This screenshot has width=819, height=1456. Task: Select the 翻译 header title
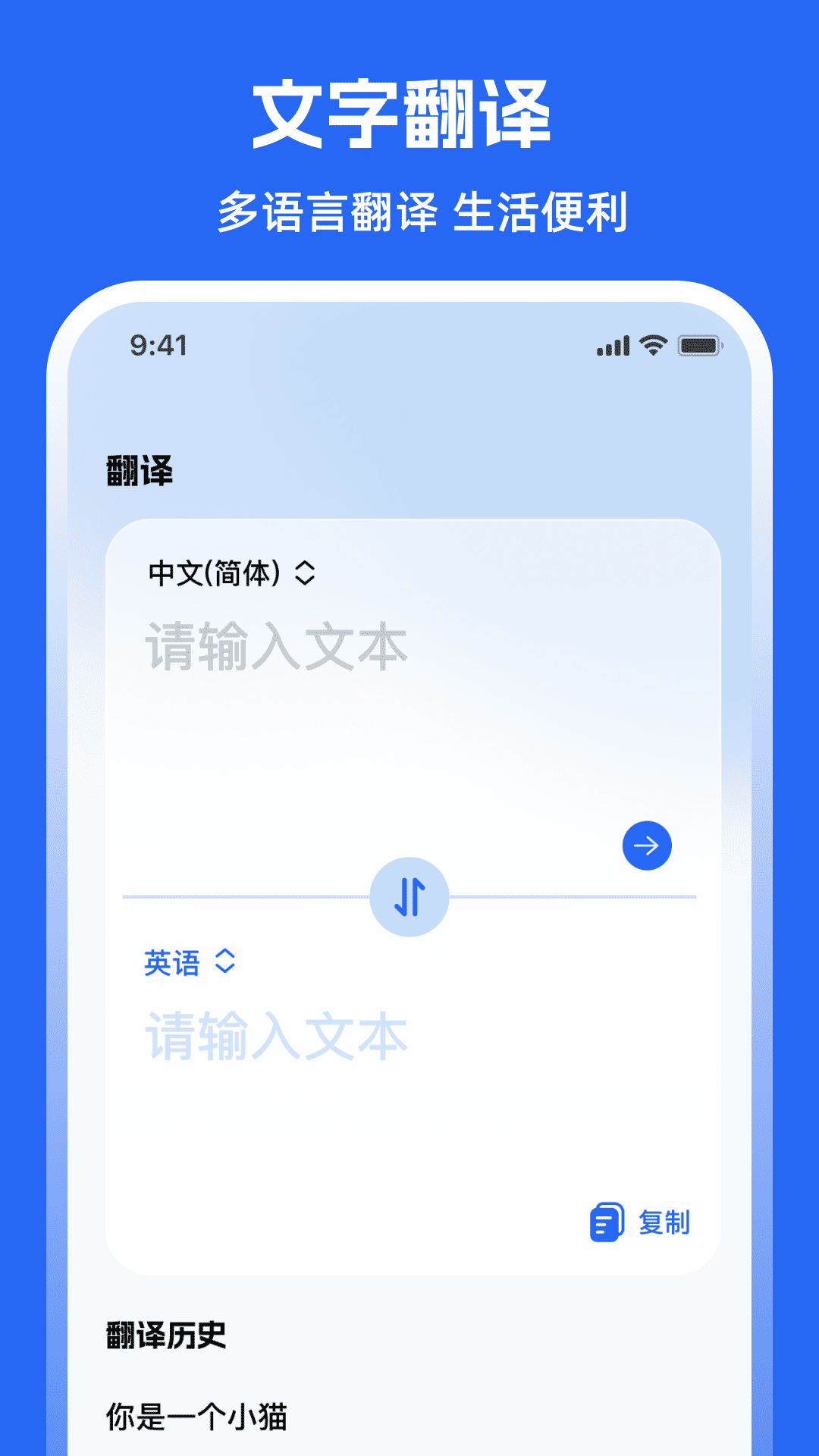(138, 470)
